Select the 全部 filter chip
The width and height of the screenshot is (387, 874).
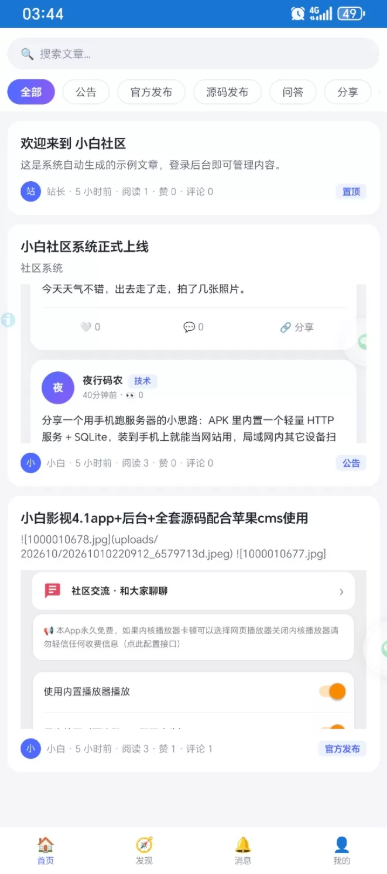point(31,92)
